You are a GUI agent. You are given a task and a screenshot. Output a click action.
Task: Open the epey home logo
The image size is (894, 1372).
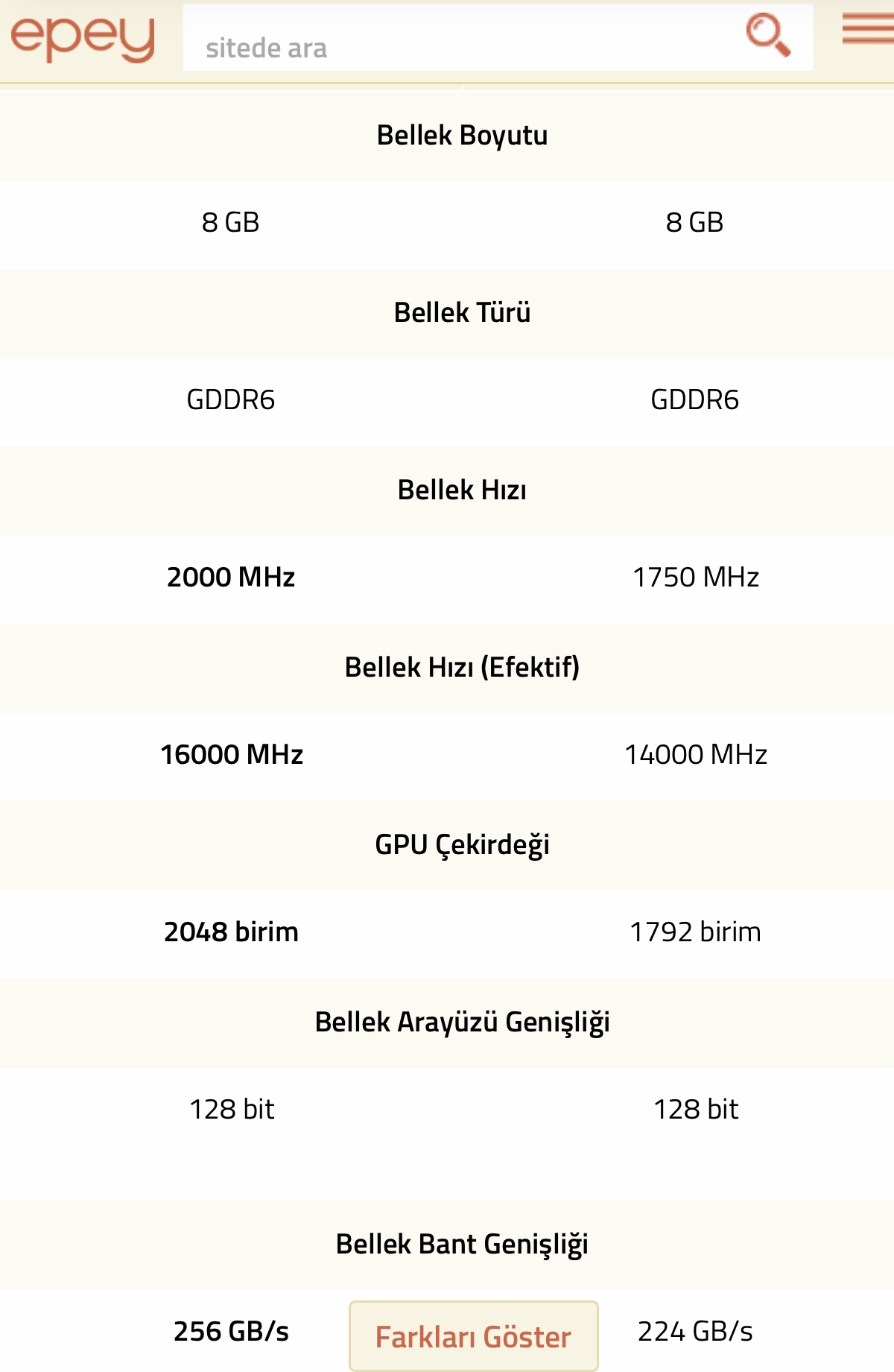pyautogui.click(x=82, y=37)
